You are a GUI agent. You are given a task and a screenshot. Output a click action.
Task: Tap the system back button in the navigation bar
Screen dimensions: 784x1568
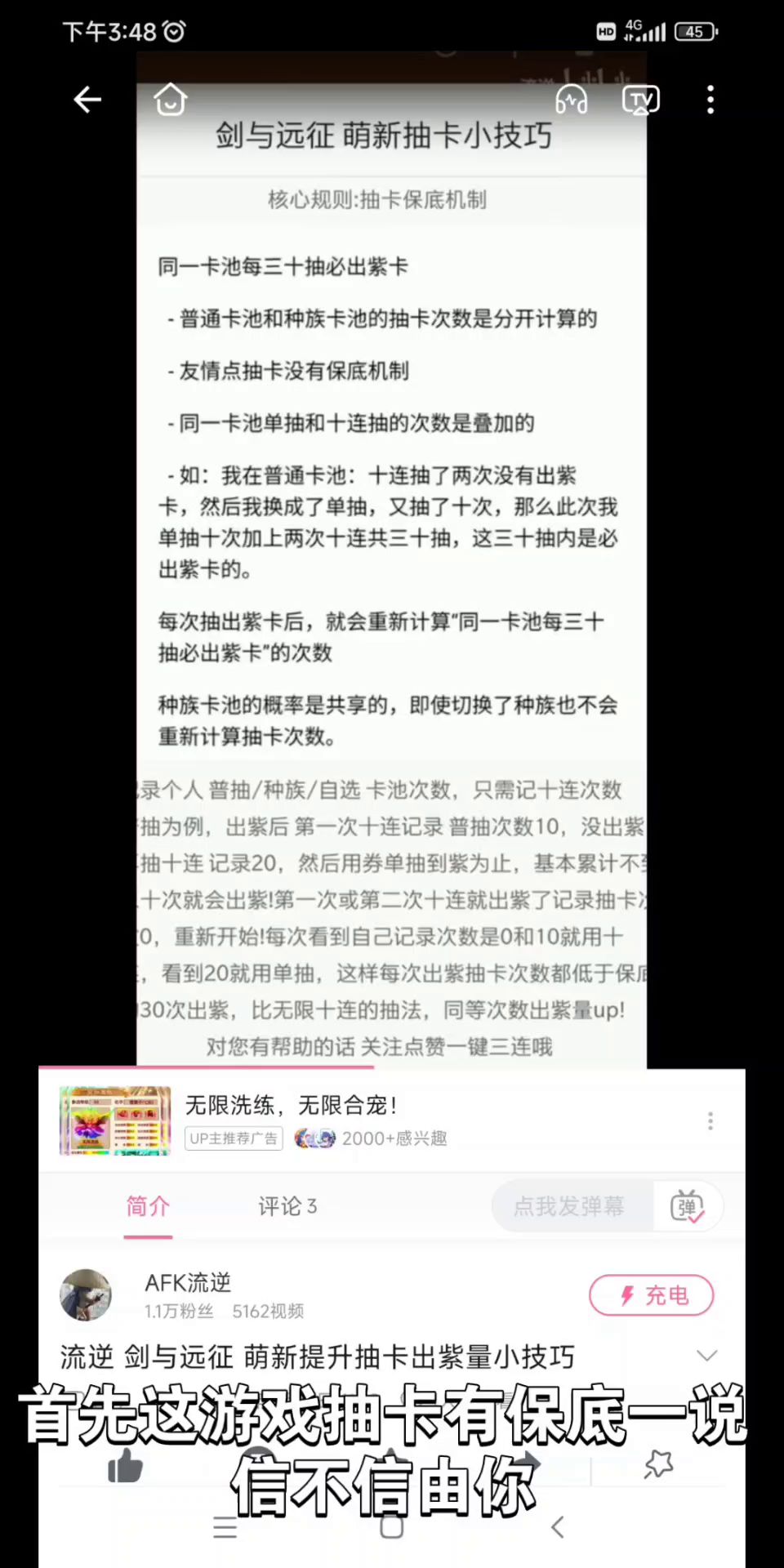coord(558,1527)
